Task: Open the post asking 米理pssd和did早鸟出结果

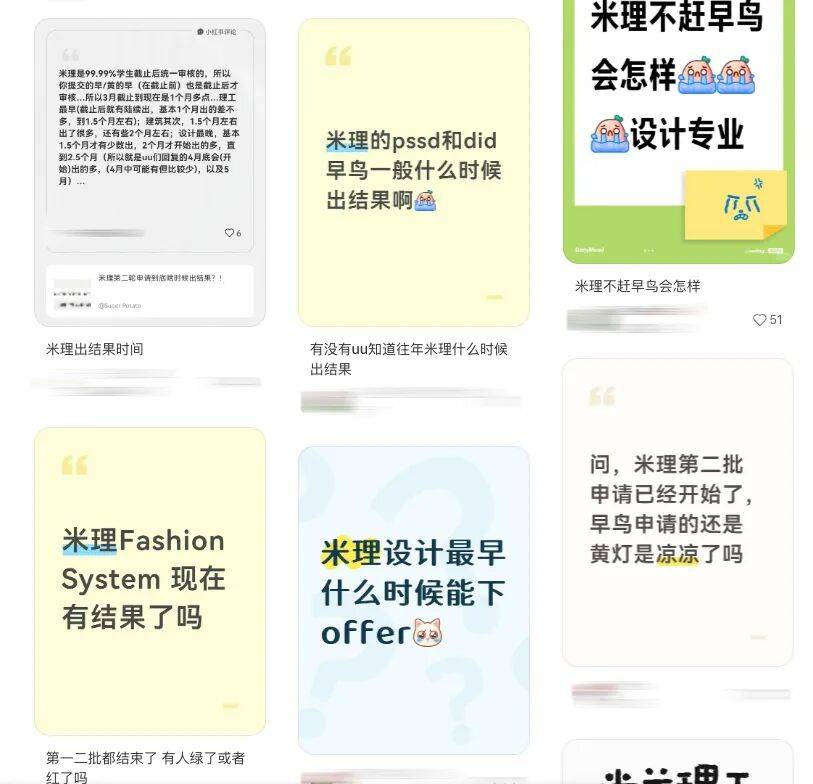Action: 413,172
